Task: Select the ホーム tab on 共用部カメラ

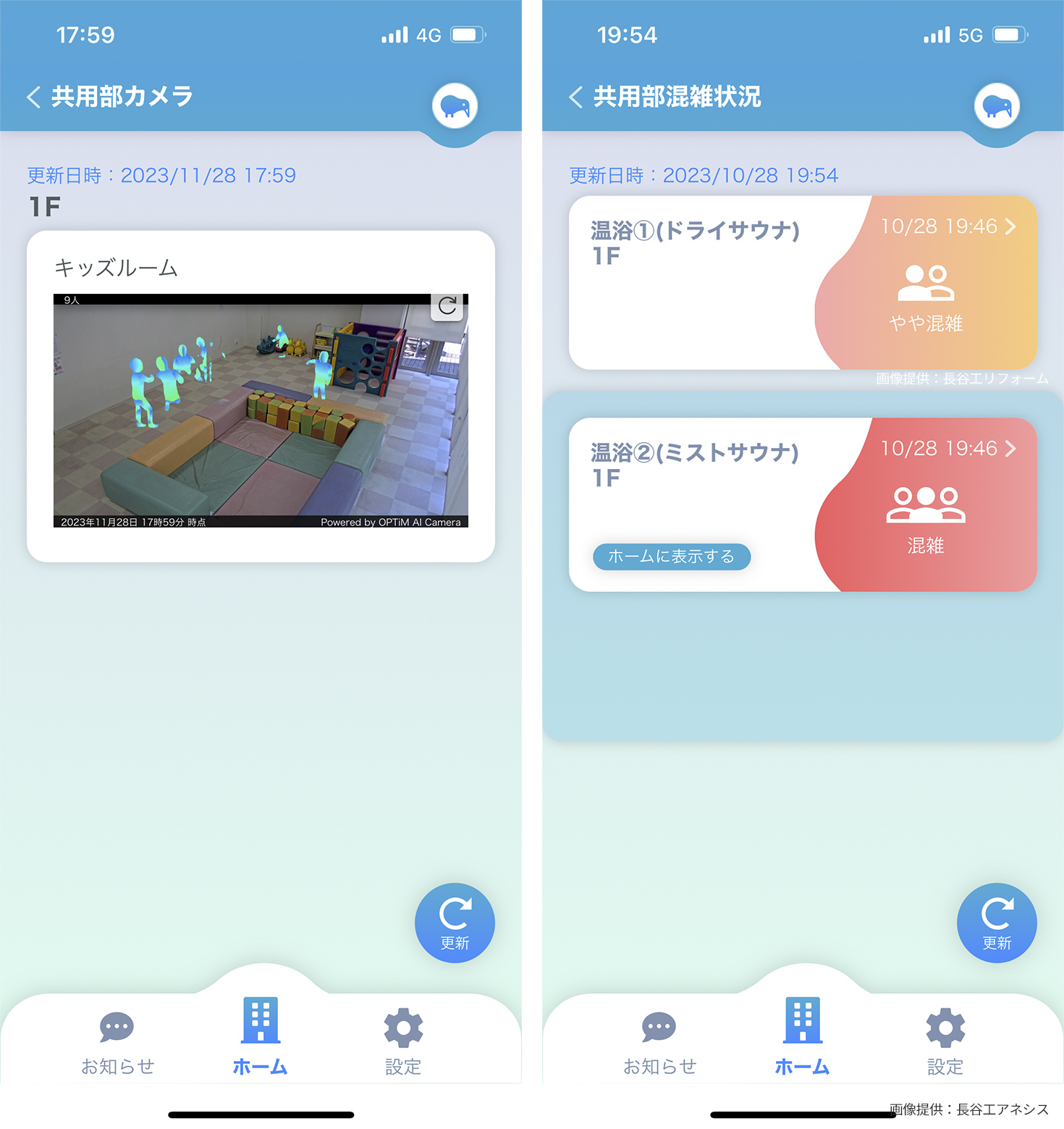Action: (x=261, y=1035)
